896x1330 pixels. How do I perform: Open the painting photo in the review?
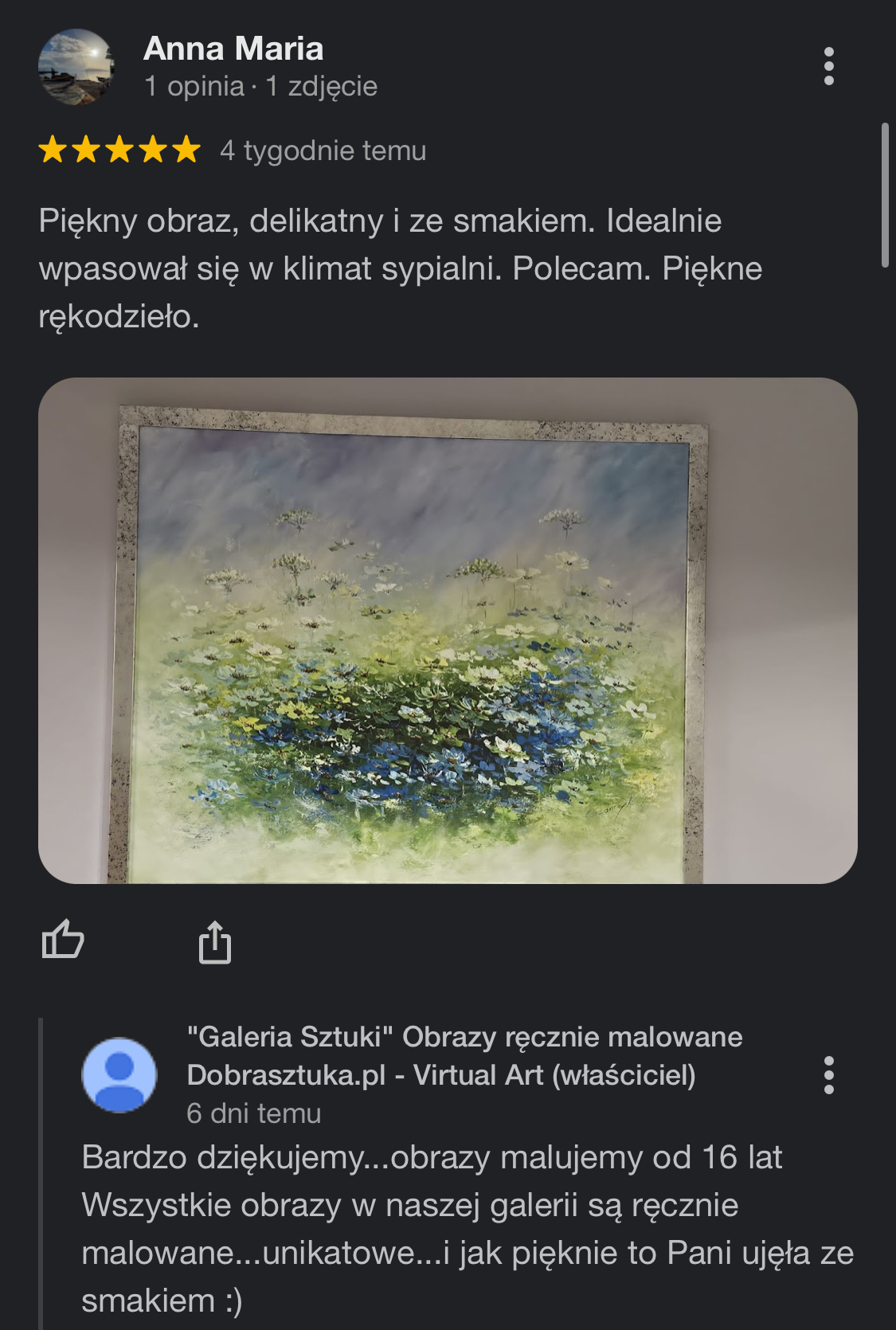coord(448,630)
